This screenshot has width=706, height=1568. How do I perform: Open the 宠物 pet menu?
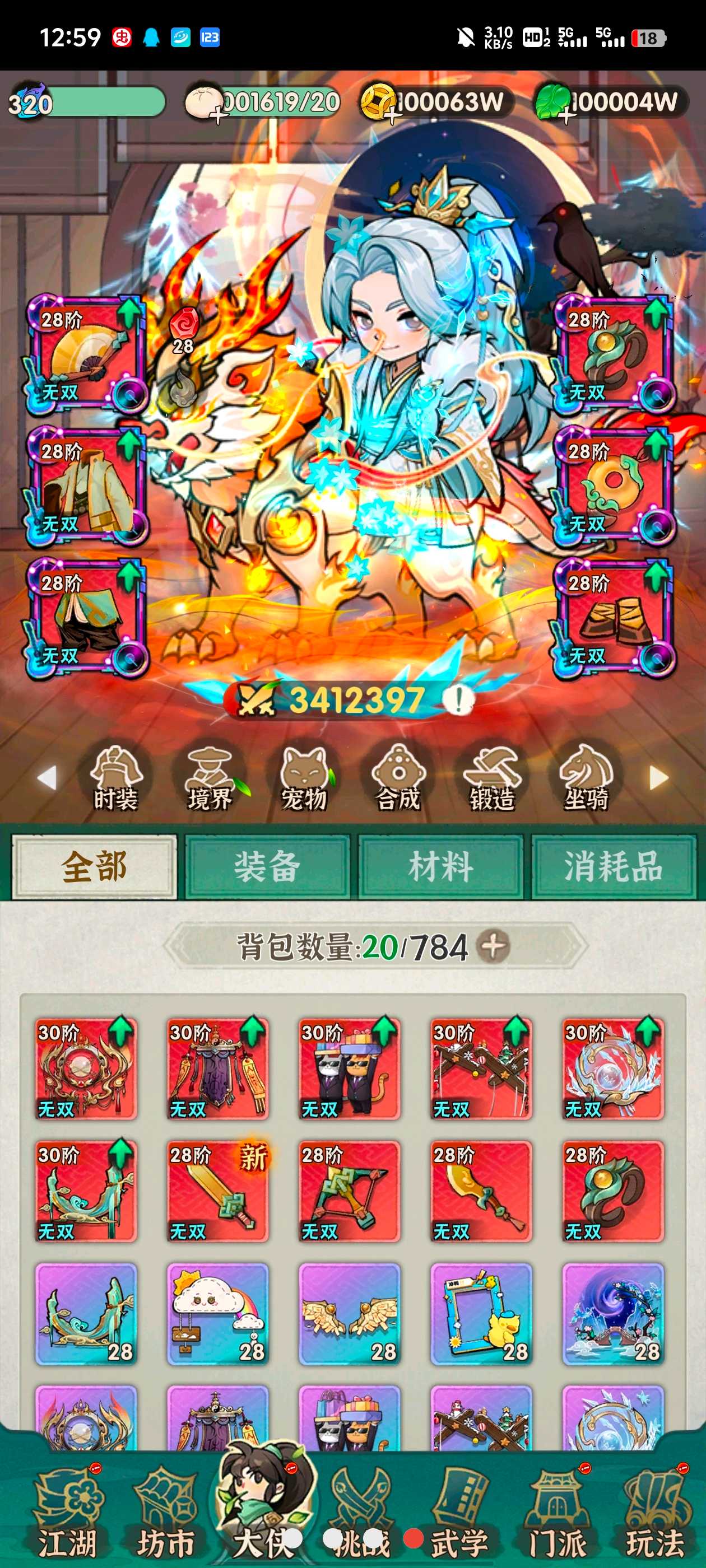point(304,778)
